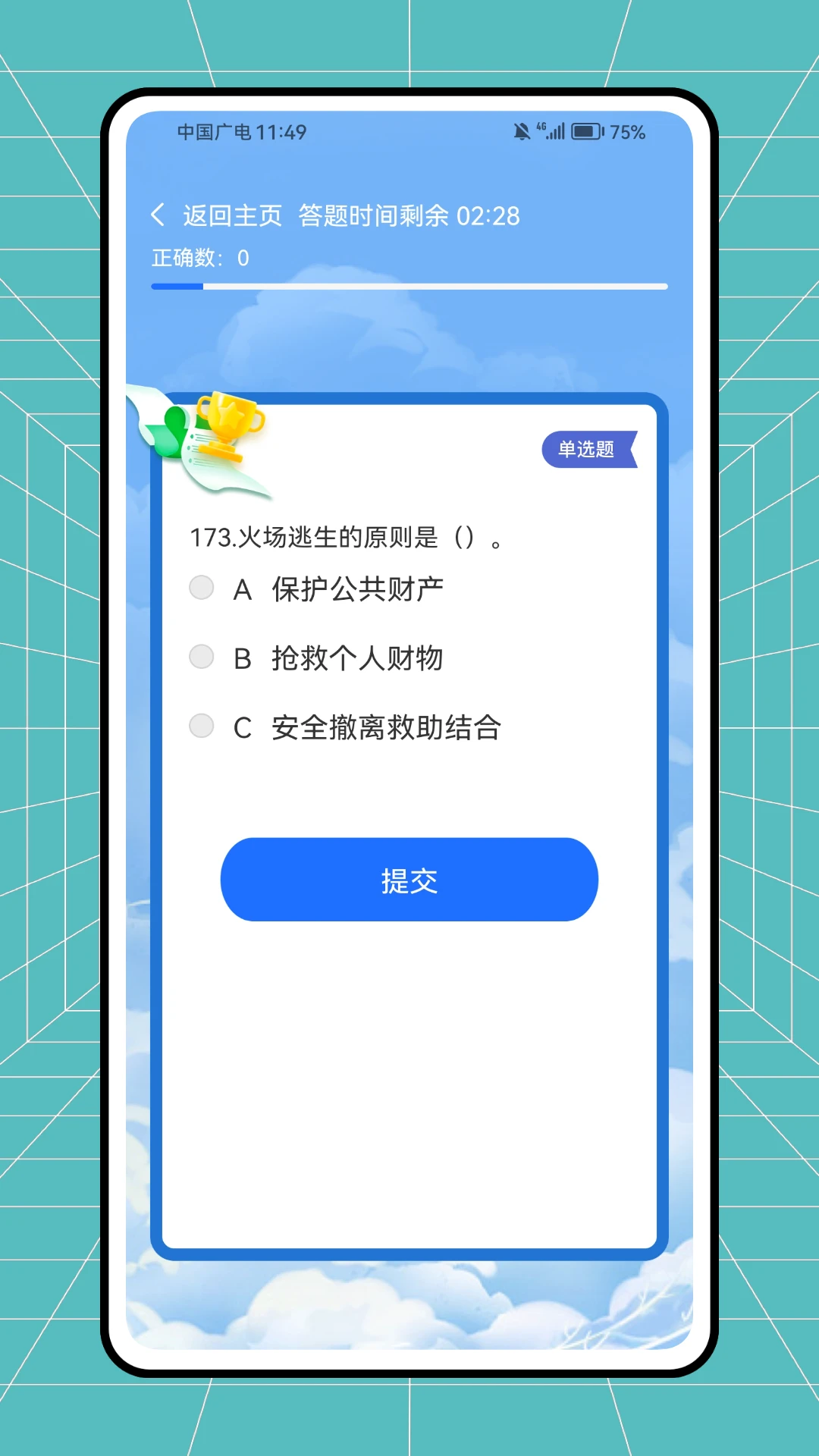Click the 75% battery percentage text
Image resolution: width=819 pixels, height=1456 pixels.
pyautogui.click(x=627, y=132)
